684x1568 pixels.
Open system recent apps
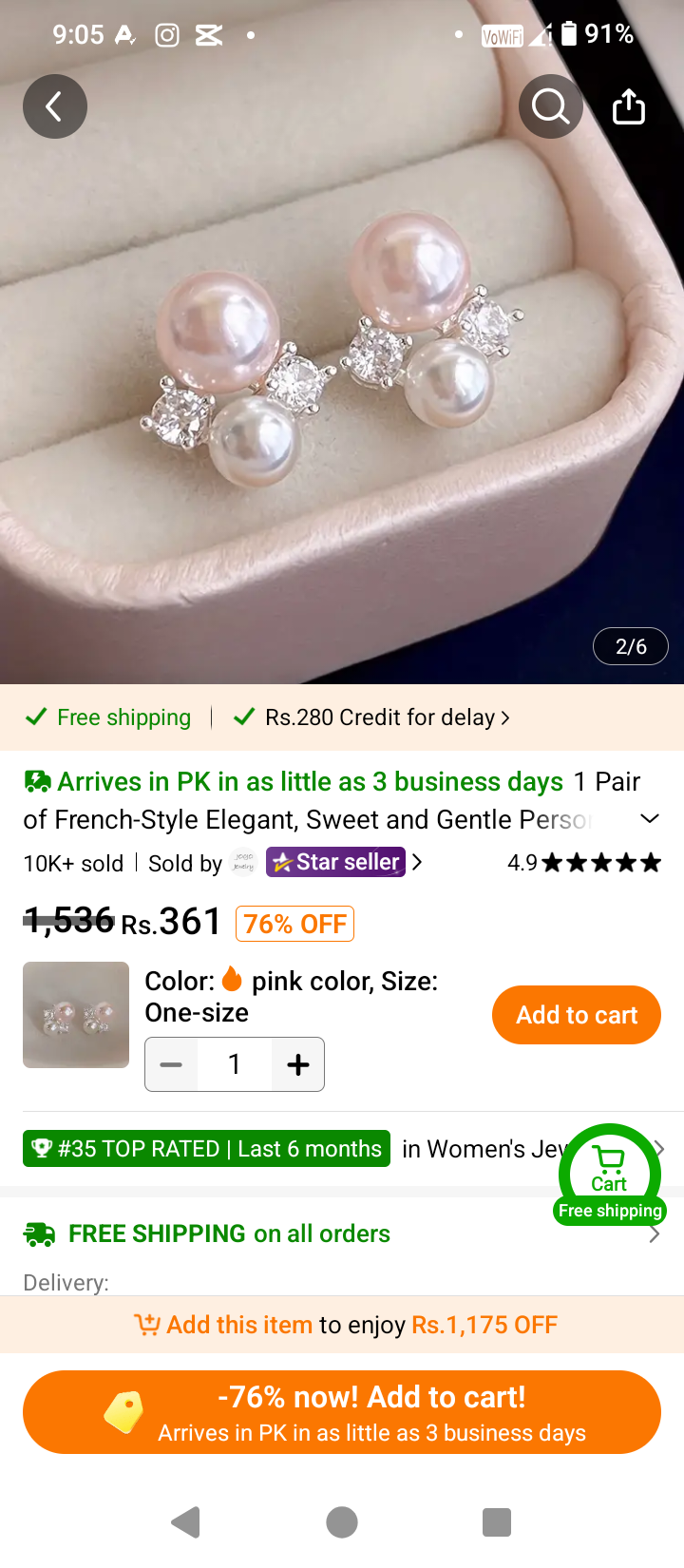497,1522
